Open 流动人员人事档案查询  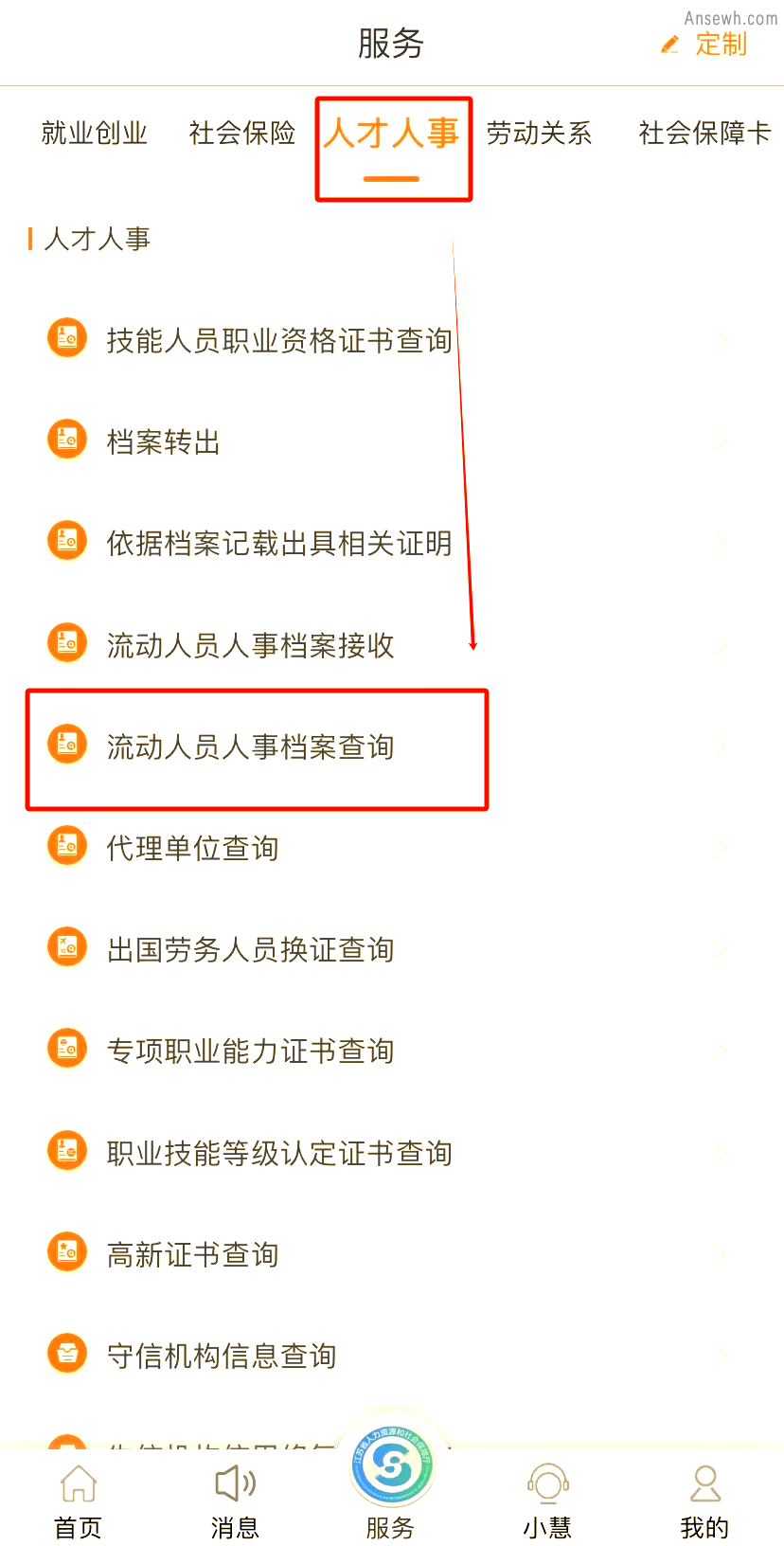(x=392, y=746)
